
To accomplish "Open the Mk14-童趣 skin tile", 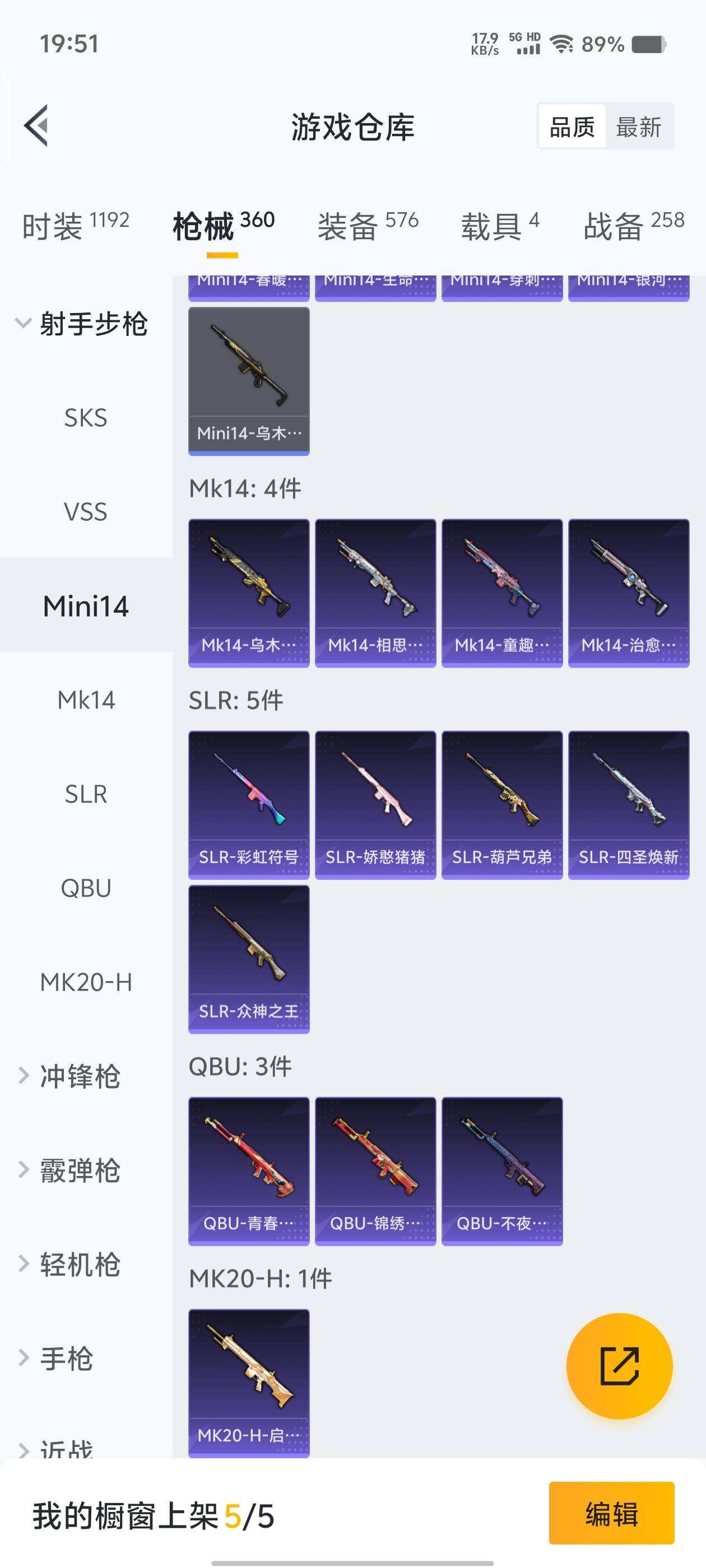I will 502,593.
